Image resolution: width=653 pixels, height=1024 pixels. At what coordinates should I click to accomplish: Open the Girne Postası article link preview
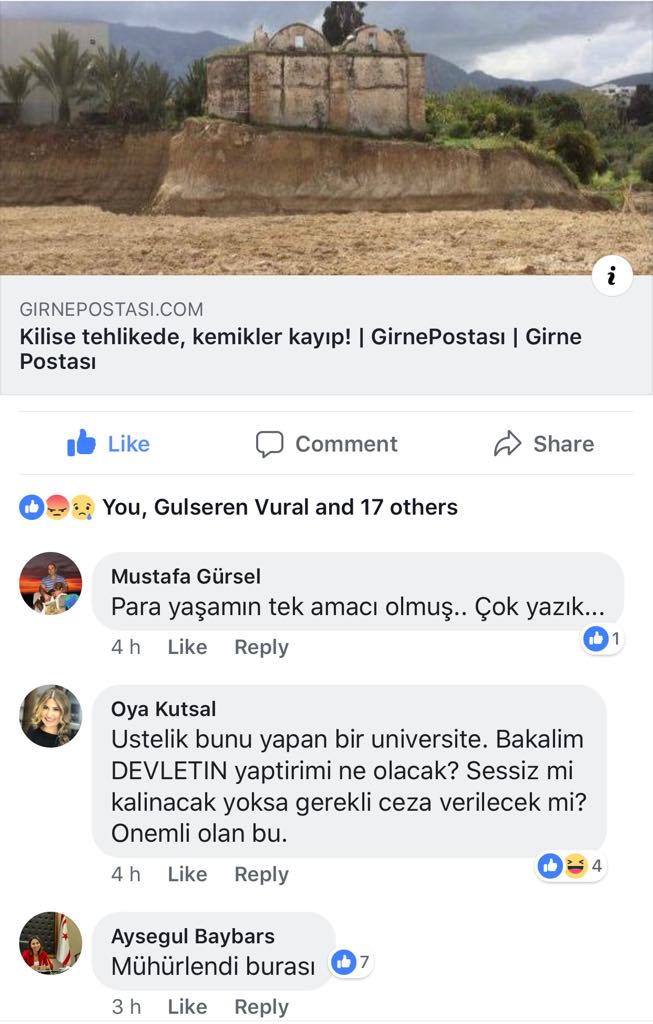click(300, 335)
